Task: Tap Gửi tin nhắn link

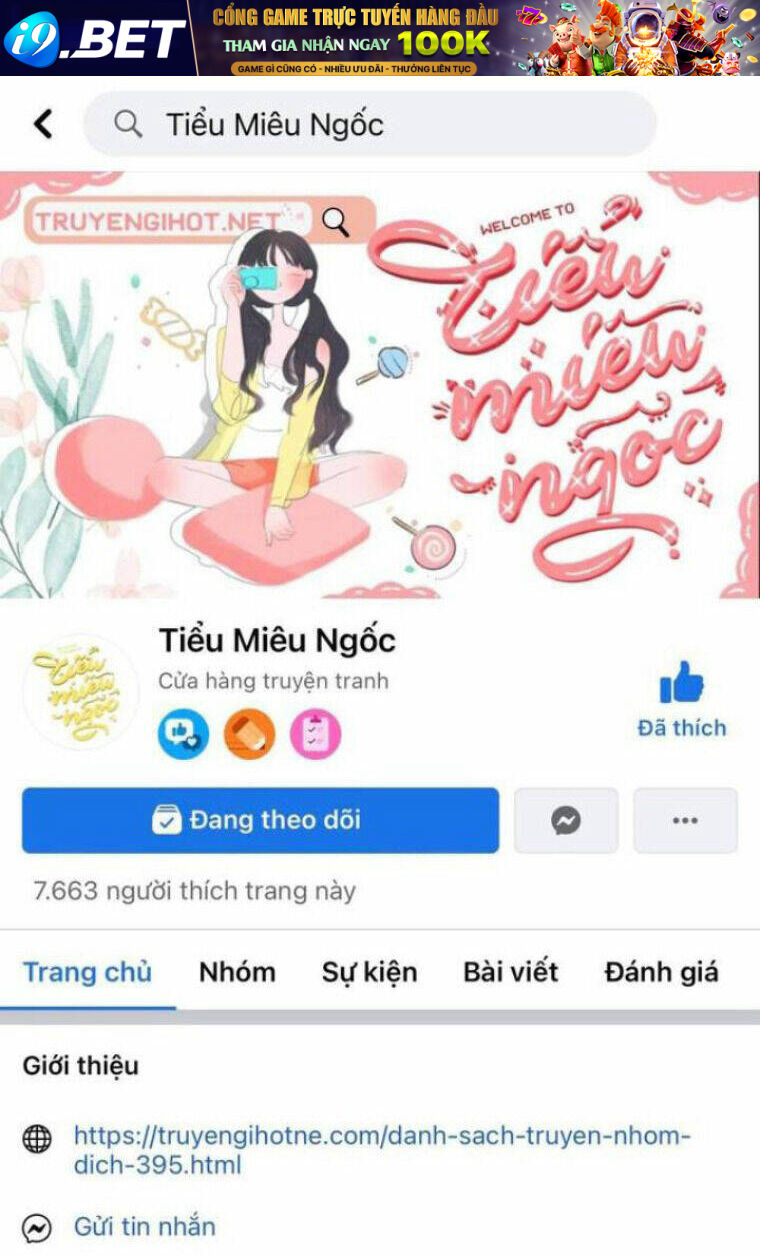Action: pyautogui.click(x=145, y=1226)
